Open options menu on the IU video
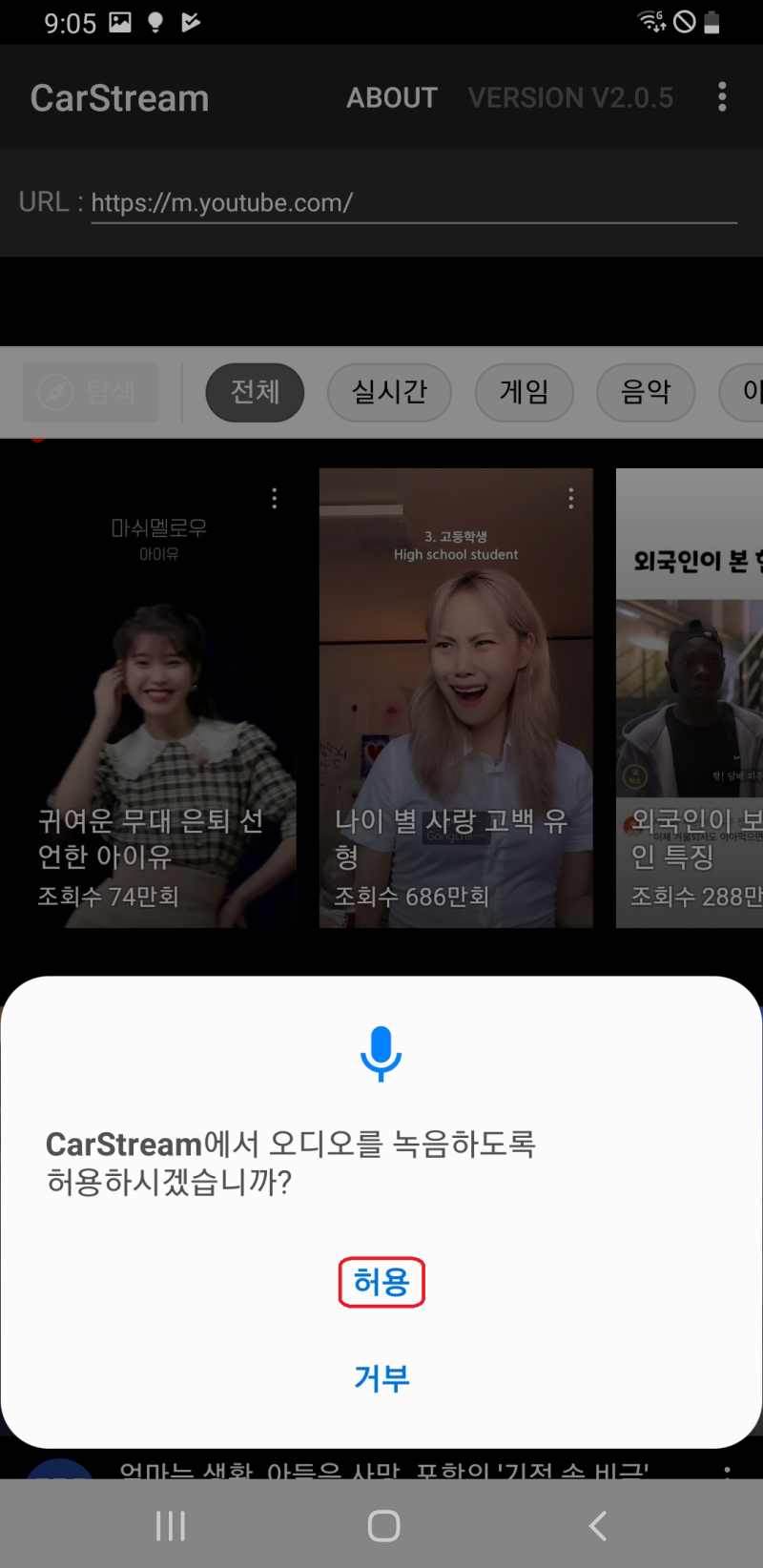The height and width of the screenshot is (1568, 763). (274, 497)
